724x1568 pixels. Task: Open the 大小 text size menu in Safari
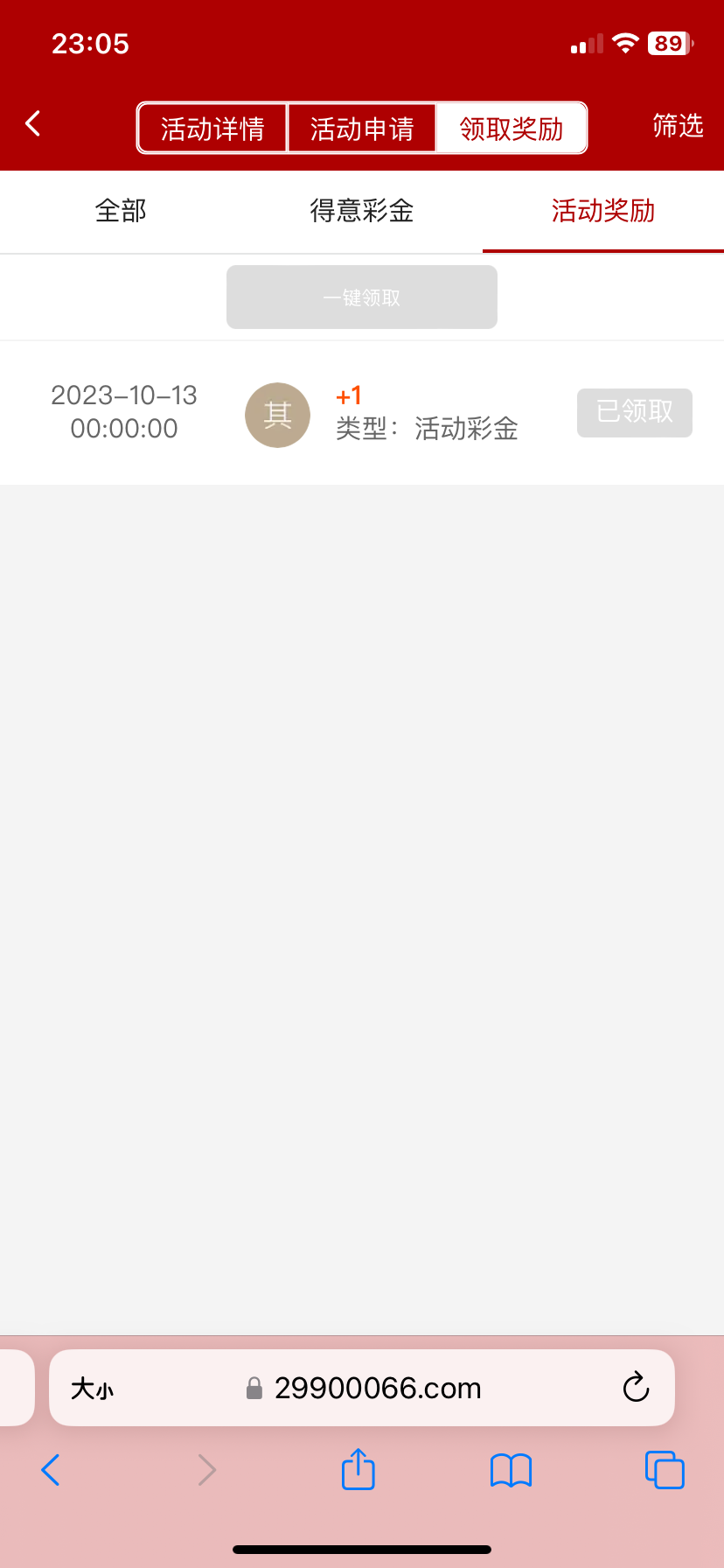[93, 1389]
